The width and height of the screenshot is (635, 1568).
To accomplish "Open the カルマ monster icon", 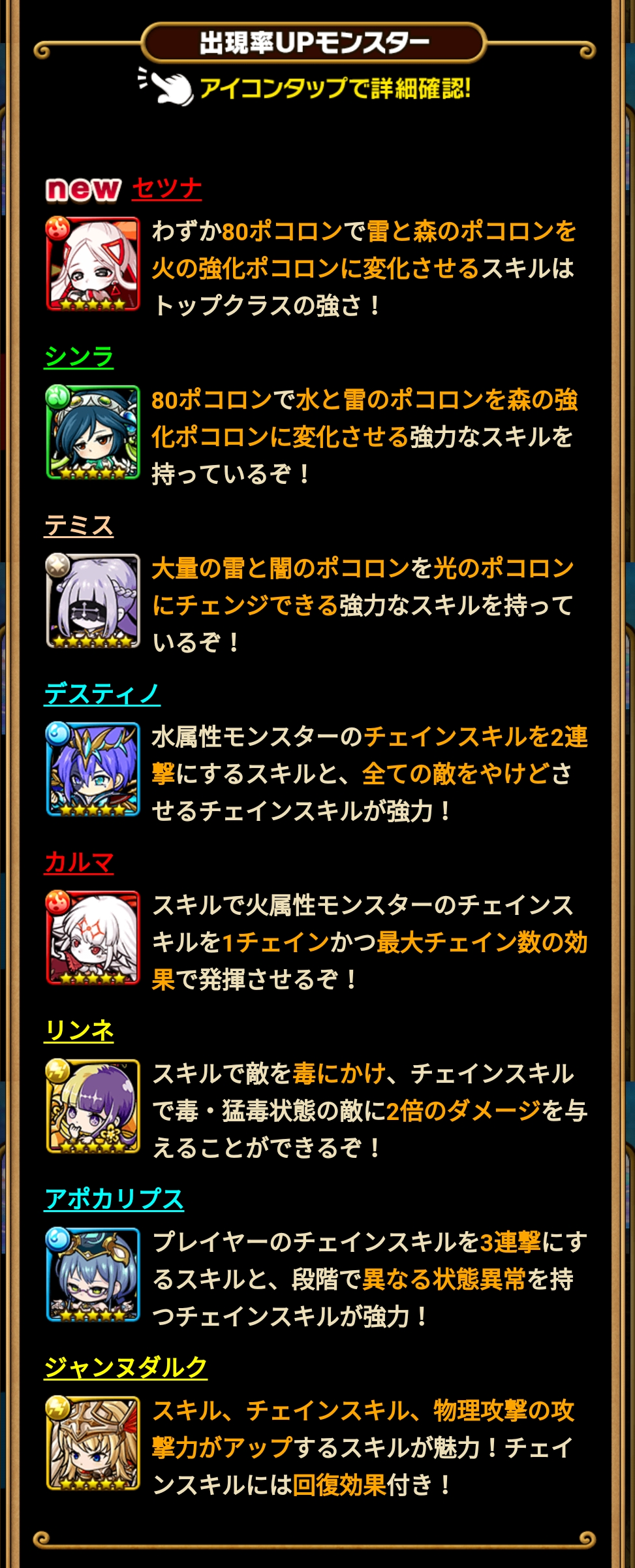I will click(x=93, y=938).
